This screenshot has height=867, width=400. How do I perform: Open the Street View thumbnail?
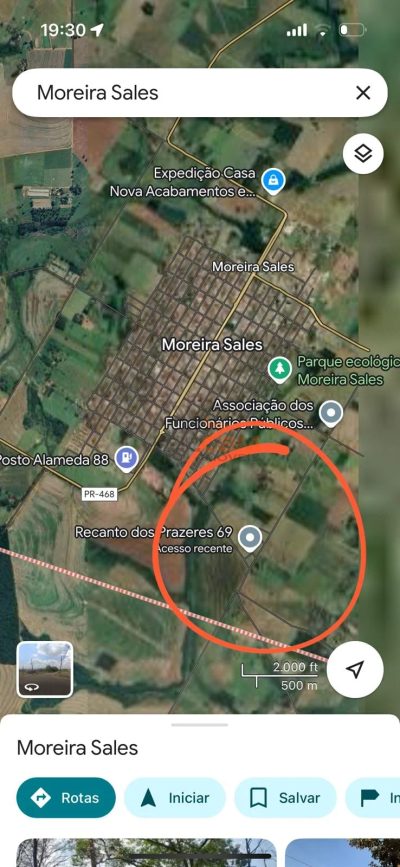coord(45,669)
